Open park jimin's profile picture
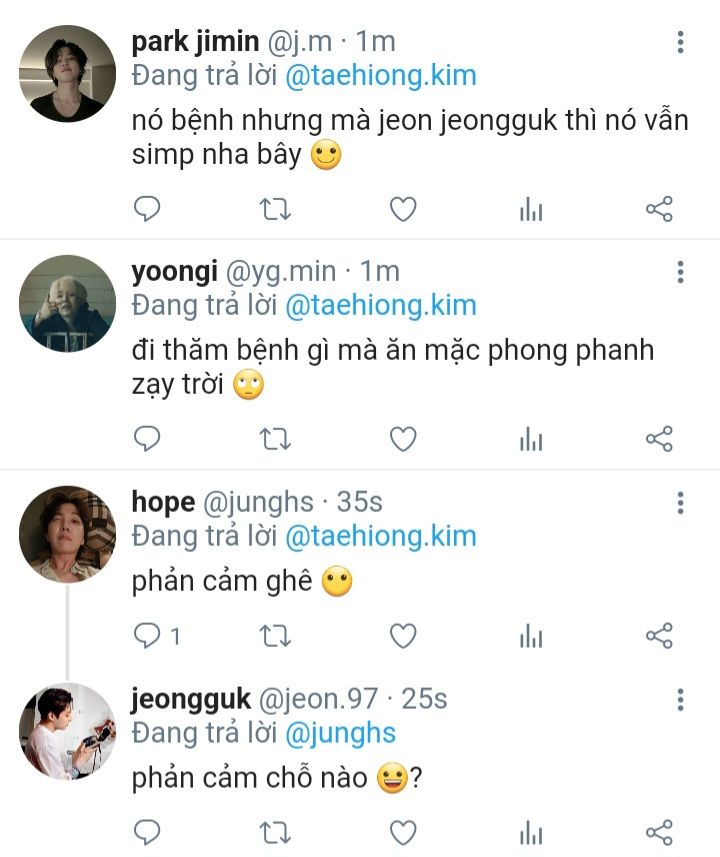 pyautogui.click(x=68, y=74)
